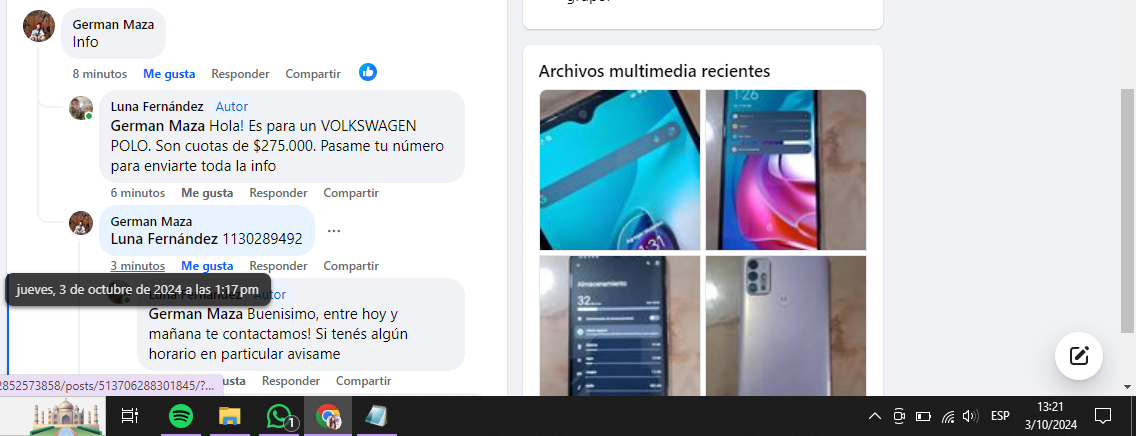1136x436 pixels.
Task: Open the like reaction on the Info comment
Action: [x=368, y=72]
